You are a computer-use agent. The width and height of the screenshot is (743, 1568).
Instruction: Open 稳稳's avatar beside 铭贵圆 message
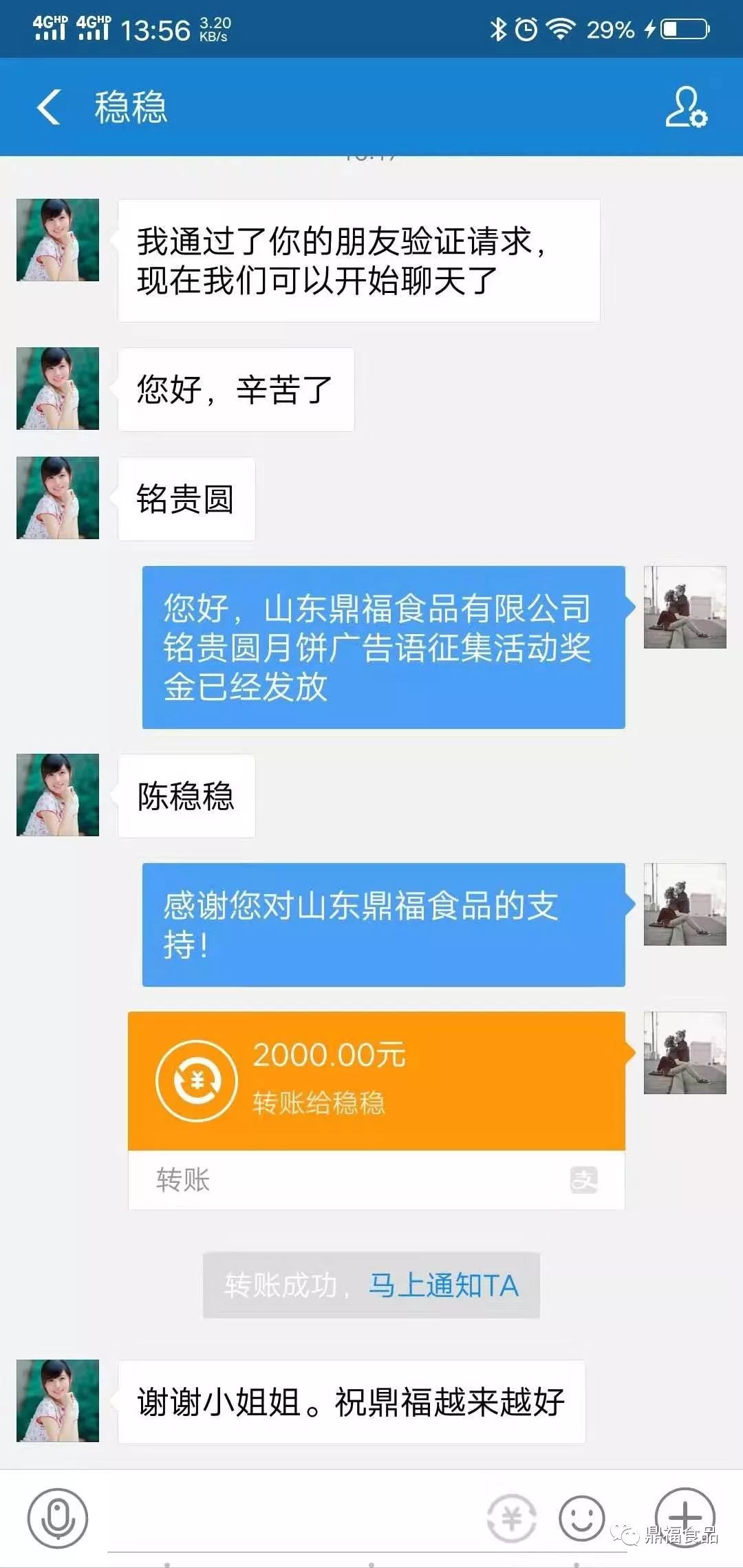pos(58,498)
